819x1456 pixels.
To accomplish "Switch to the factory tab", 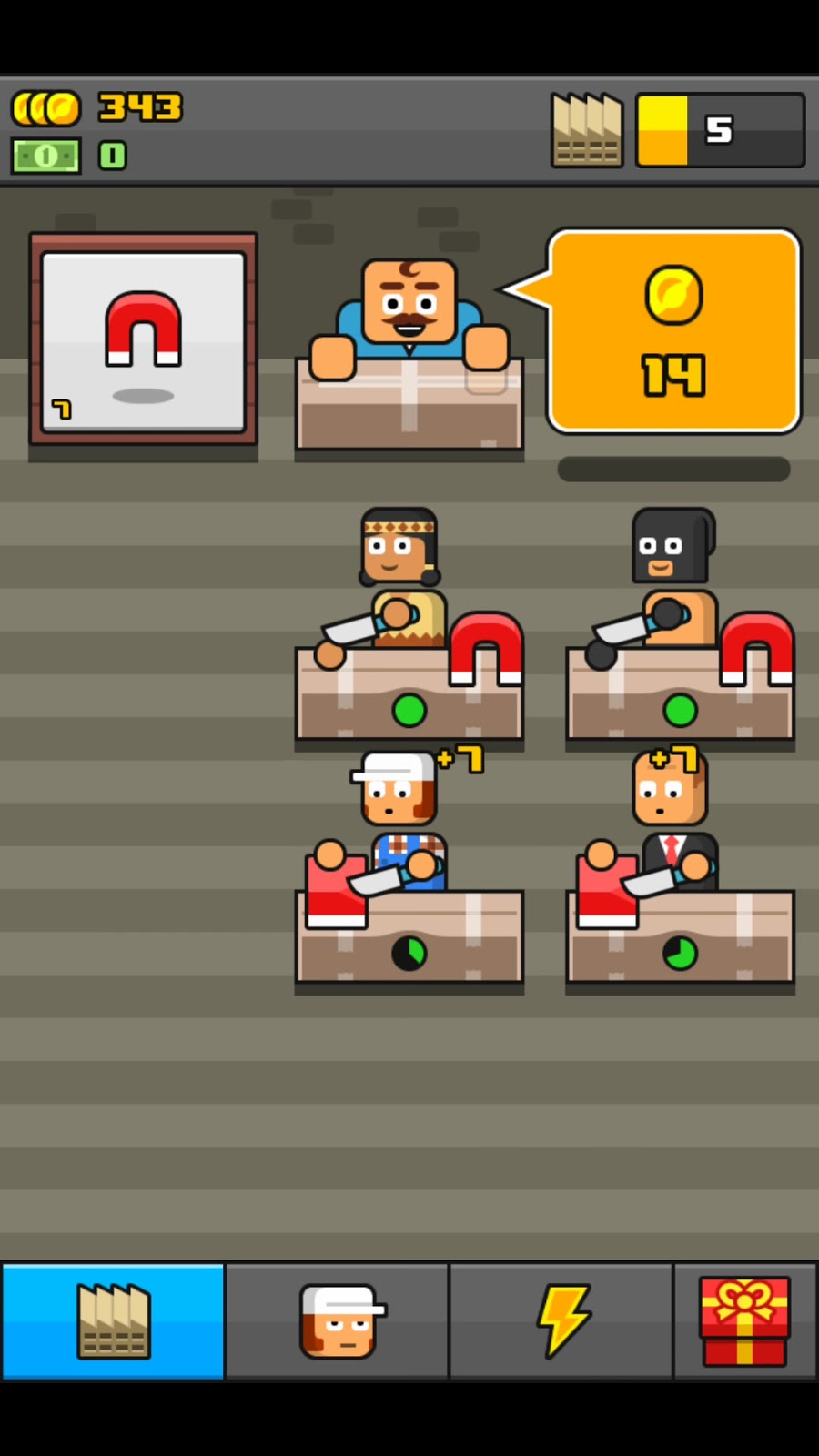I will coord(113,1321).
